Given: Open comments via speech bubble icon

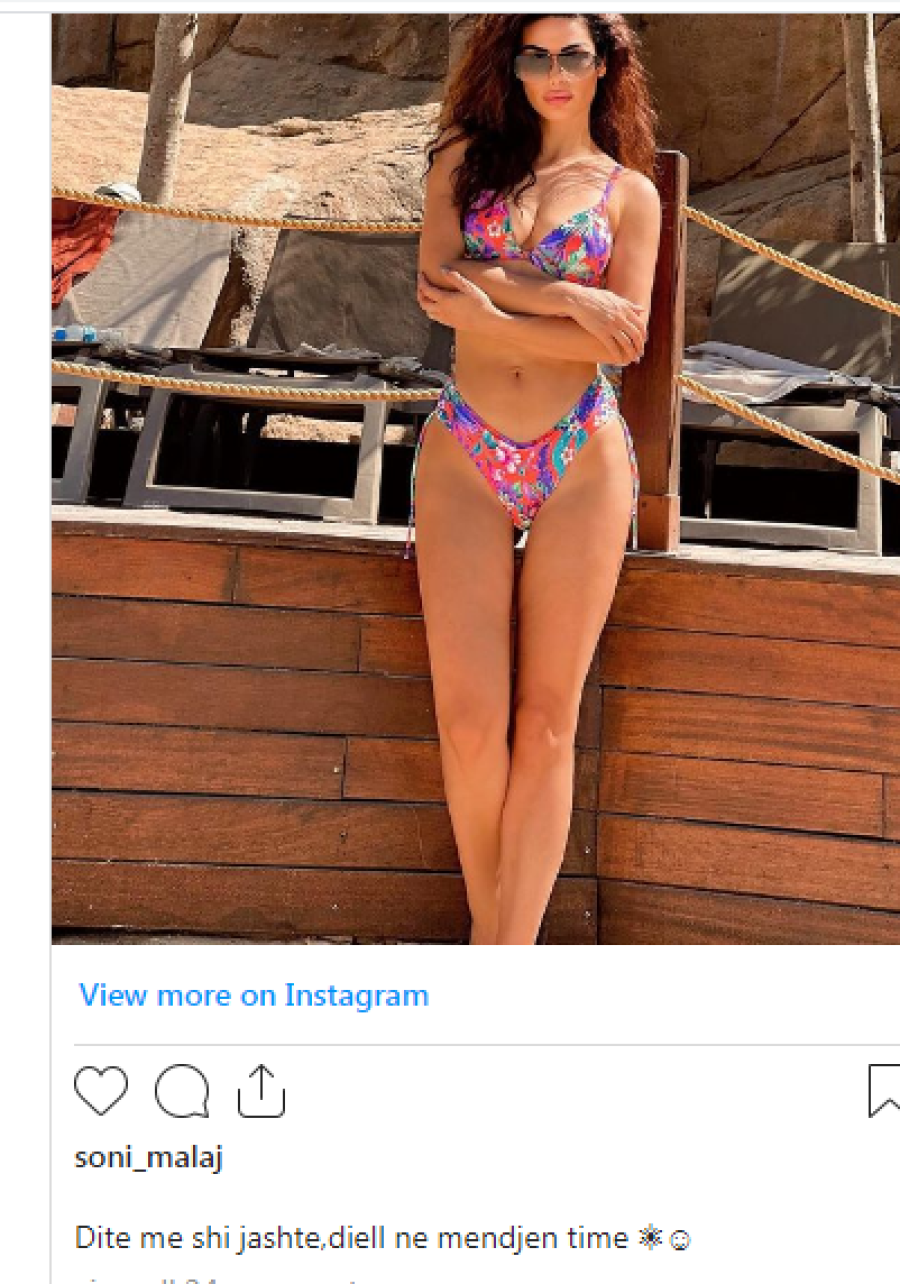Looking at the screenshot, I should (182, 1090).
